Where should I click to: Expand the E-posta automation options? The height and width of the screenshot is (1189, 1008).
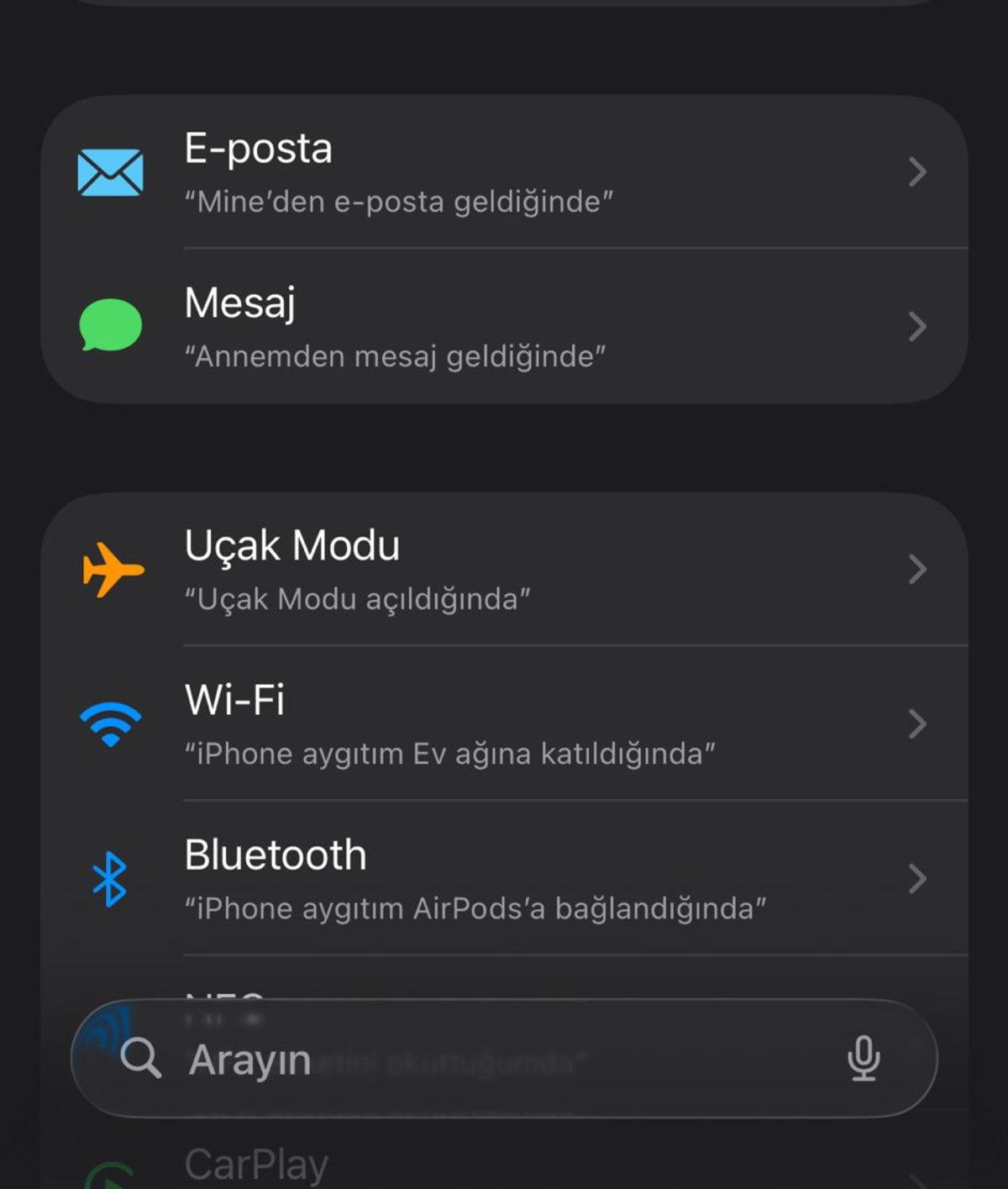coord(918,172)
